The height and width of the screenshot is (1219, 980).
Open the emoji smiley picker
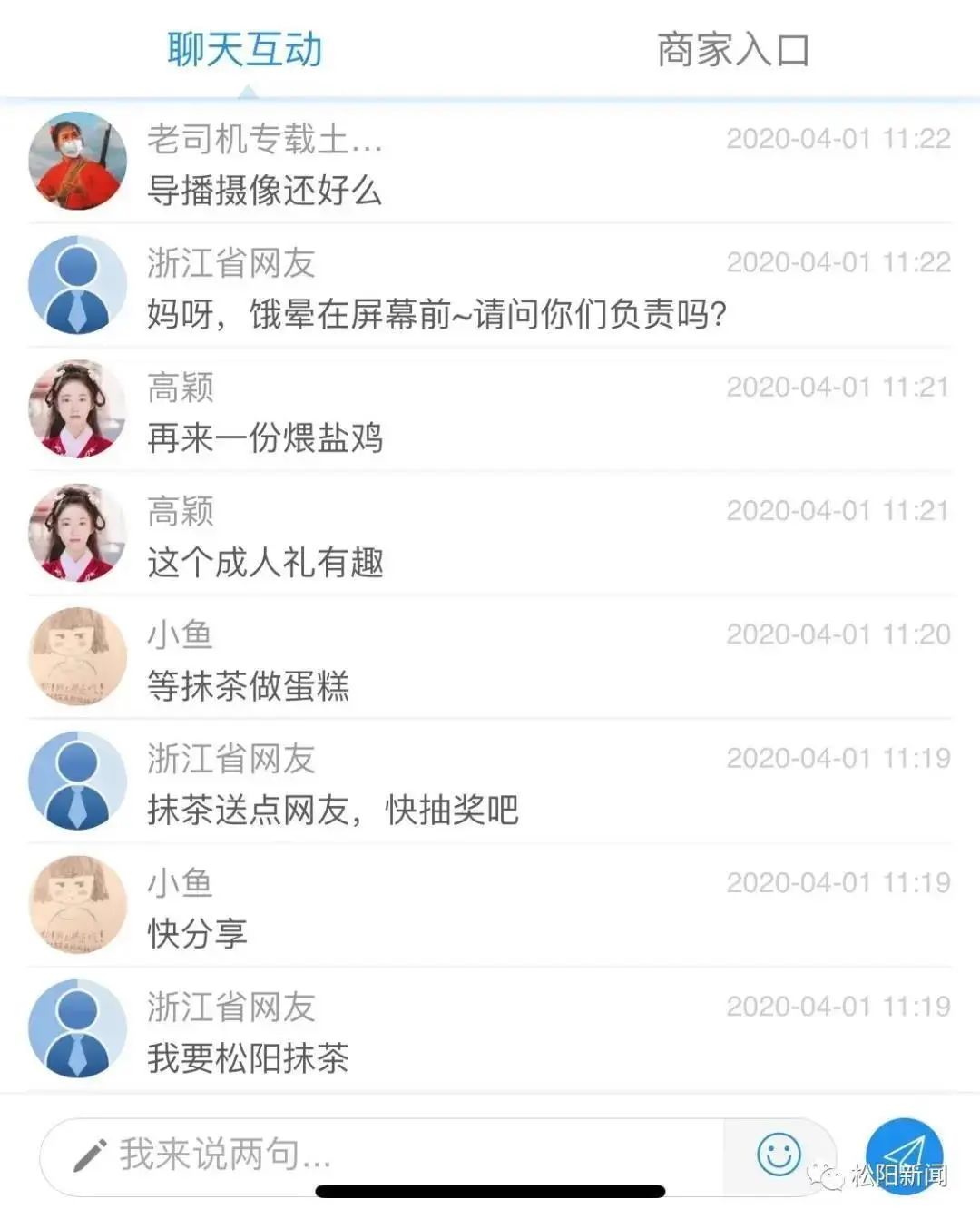pyautogui.click(x=779, y=1155)
